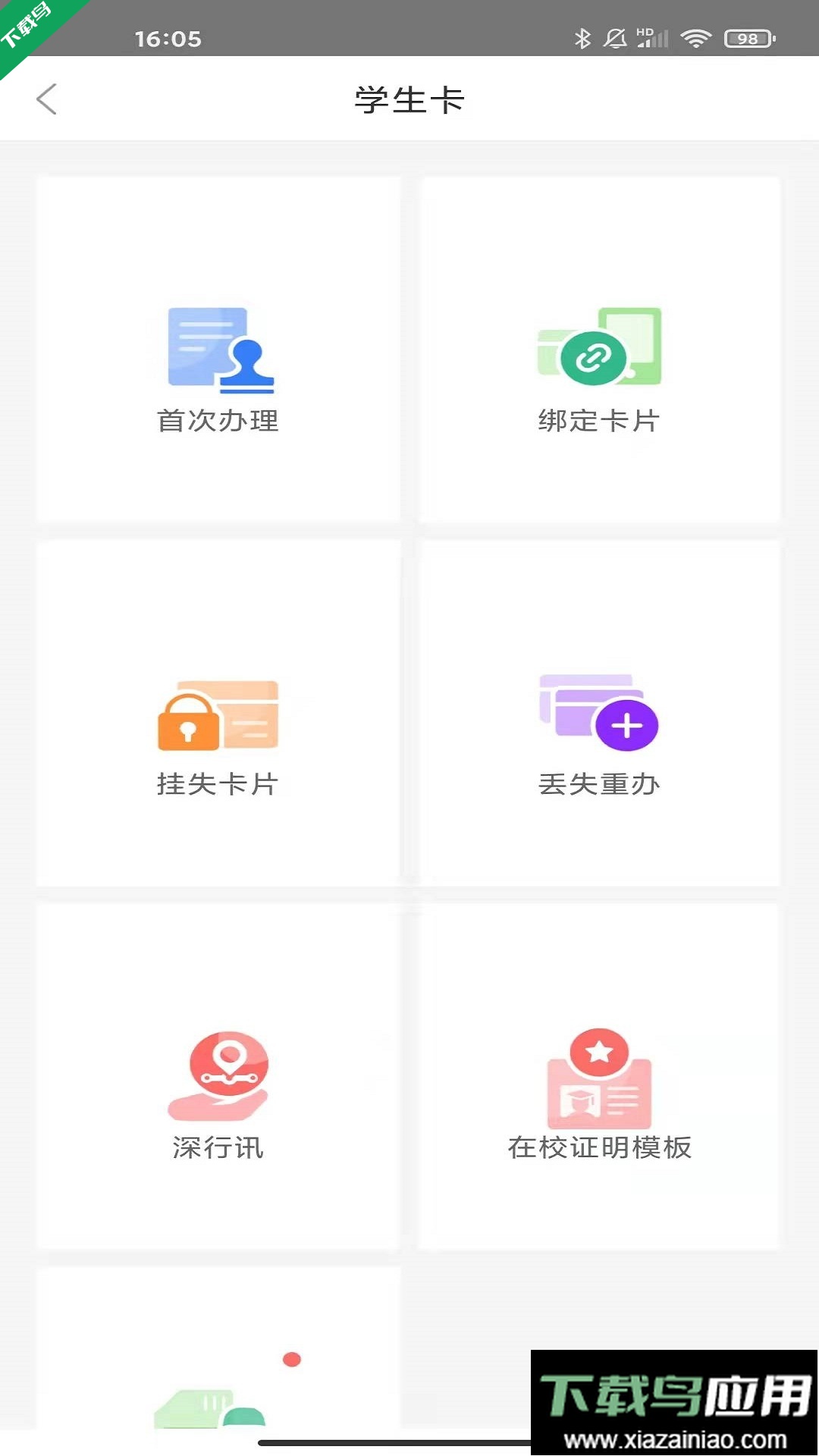
Task: Select the 学生卡 title in the header
Action: tap(409, 99)
